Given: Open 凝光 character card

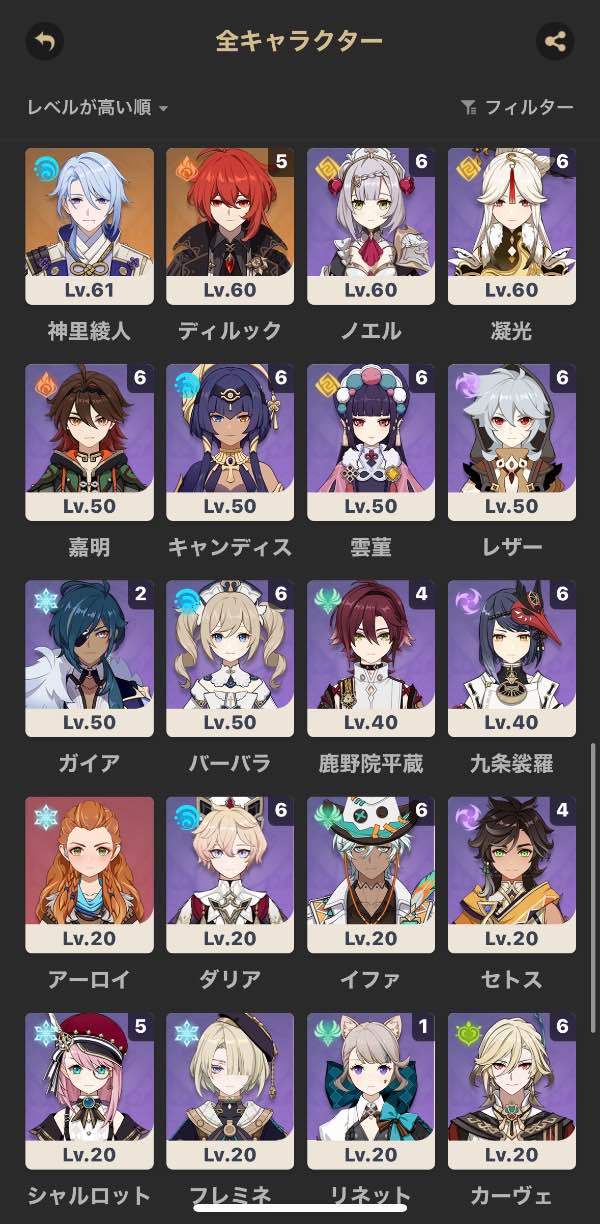Looking at the screenshot, I should 512,226.
